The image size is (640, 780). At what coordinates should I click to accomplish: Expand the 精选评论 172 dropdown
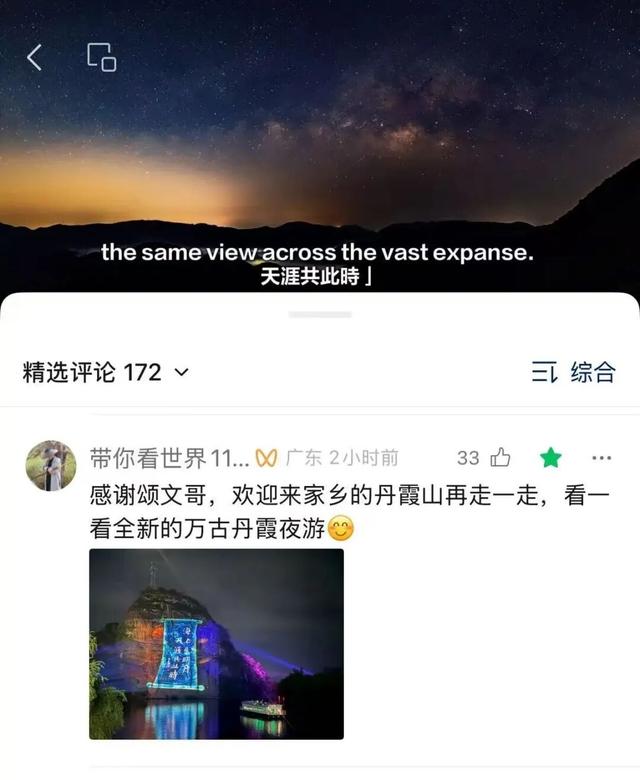(x=181, y=373)
